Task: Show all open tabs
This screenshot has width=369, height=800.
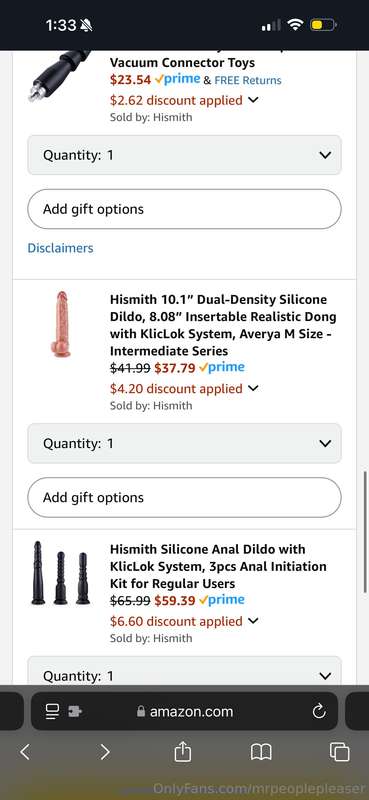Action: 339,752
